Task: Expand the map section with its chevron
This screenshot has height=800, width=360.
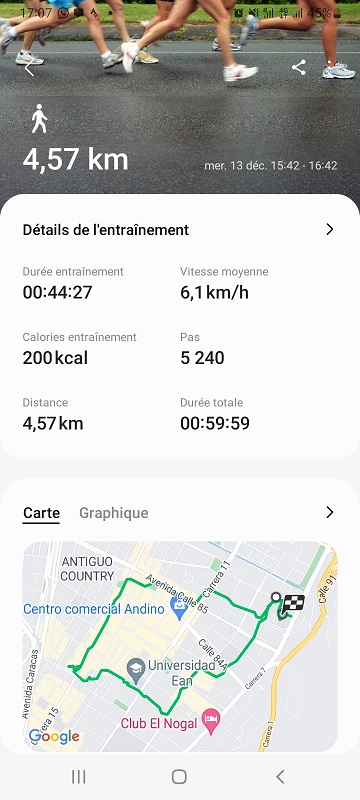Action: pos(329,512)
